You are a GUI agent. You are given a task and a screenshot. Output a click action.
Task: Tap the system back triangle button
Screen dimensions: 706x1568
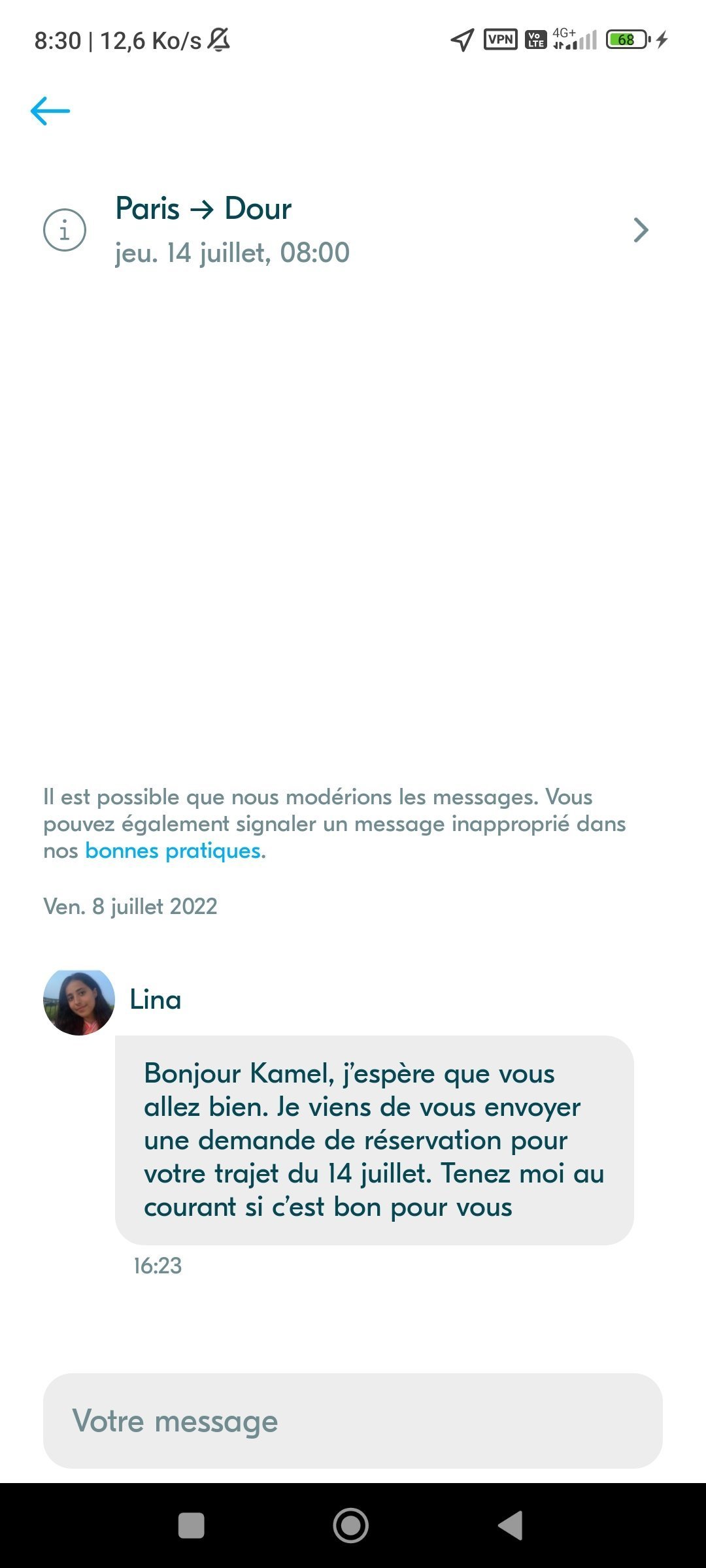point(511,1526)
